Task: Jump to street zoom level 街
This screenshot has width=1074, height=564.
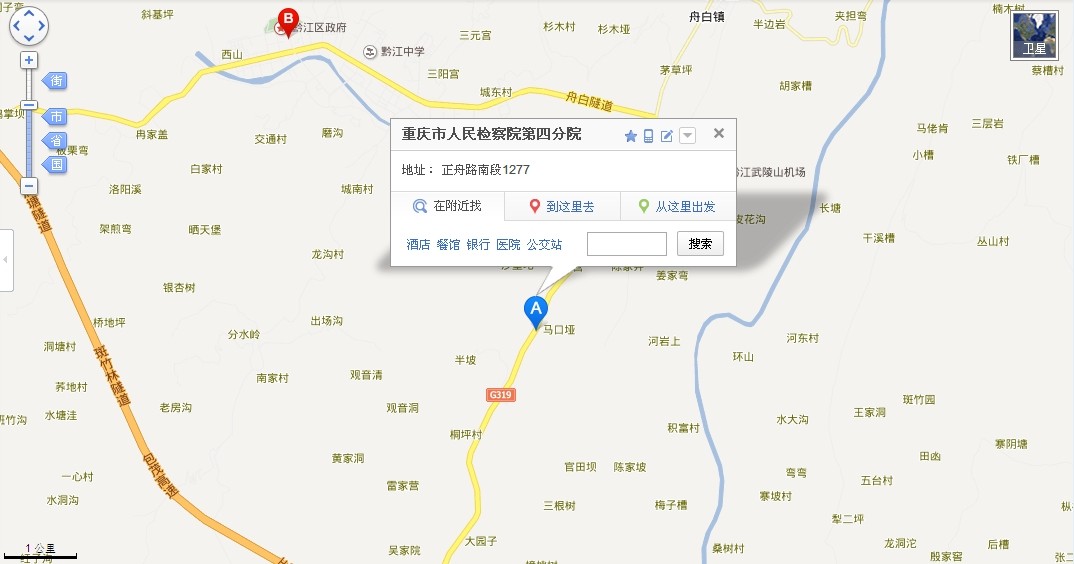Action: coord(56,80)
